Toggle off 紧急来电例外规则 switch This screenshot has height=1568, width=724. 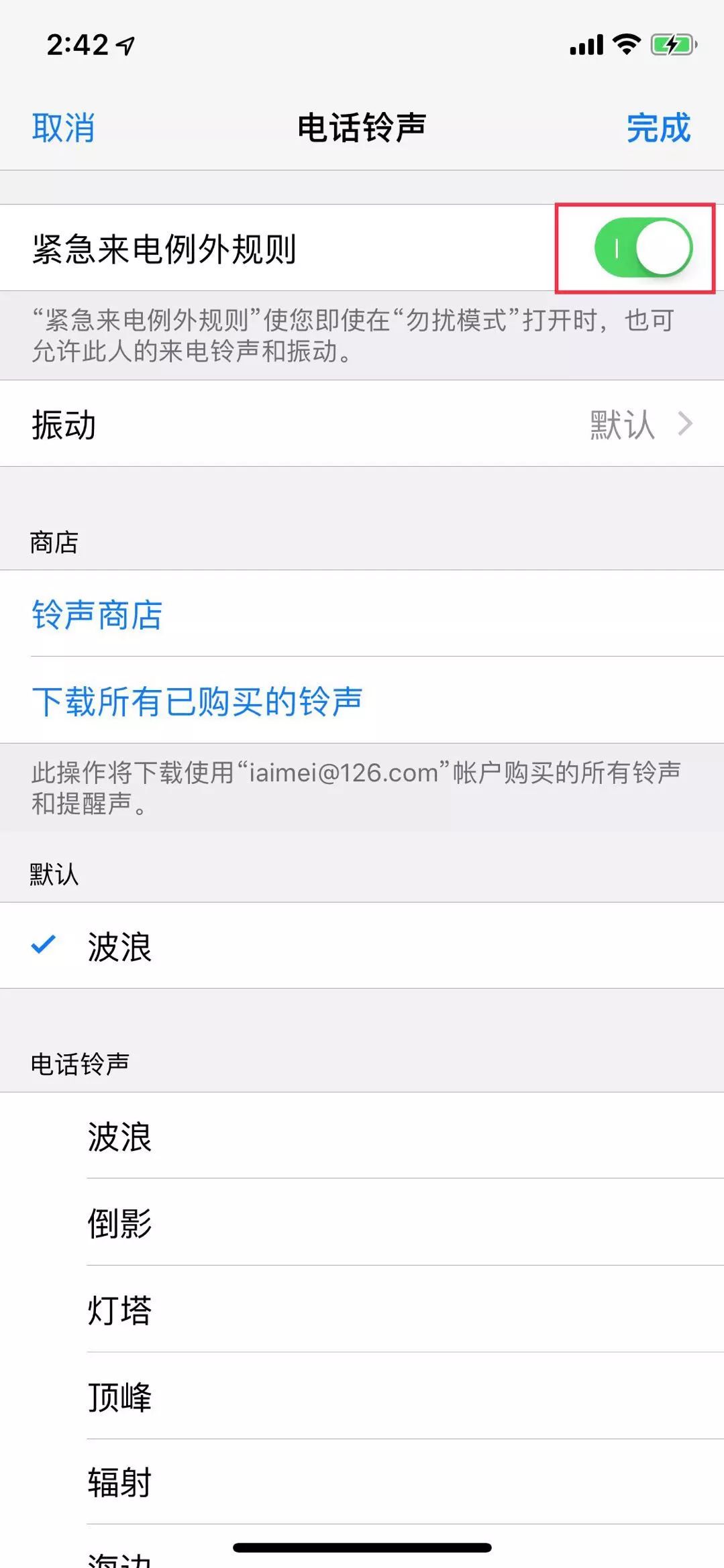pyautogui.click(x=643, y=248)
